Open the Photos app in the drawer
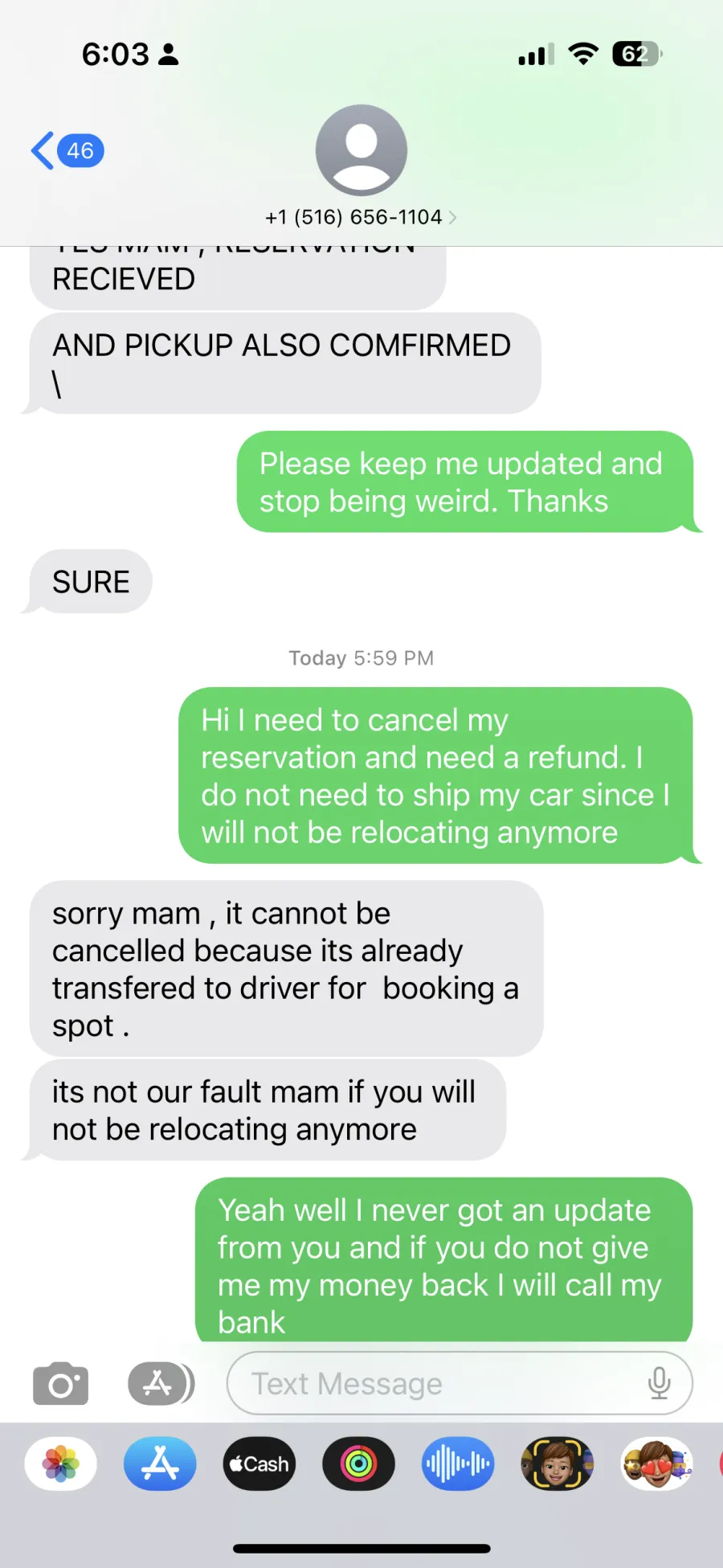Screen dimensions: 723x1568 point(61,1464)
